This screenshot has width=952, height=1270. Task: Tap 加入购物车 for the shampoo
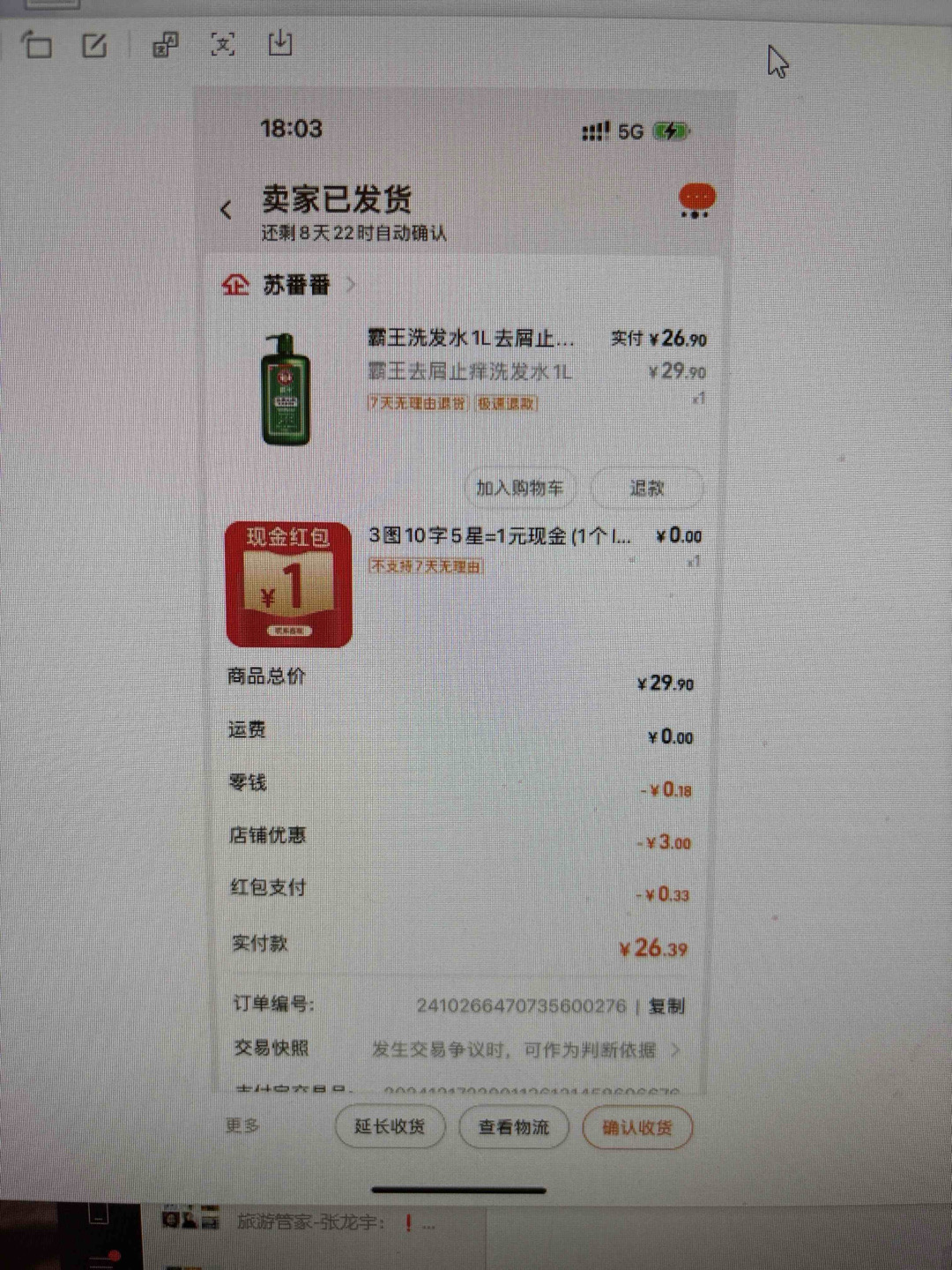(x=519, y=488)
